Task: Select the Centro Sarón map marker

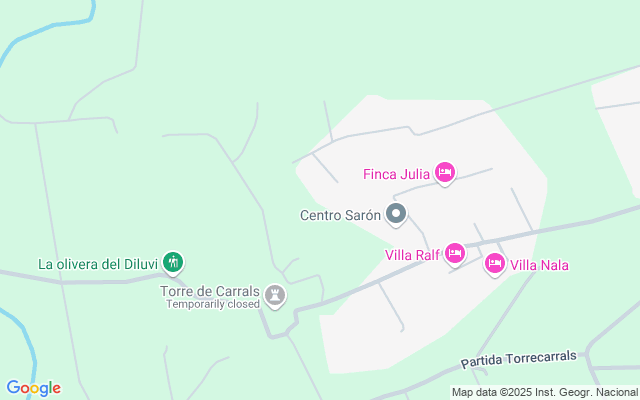Action: tap(396, 214)
